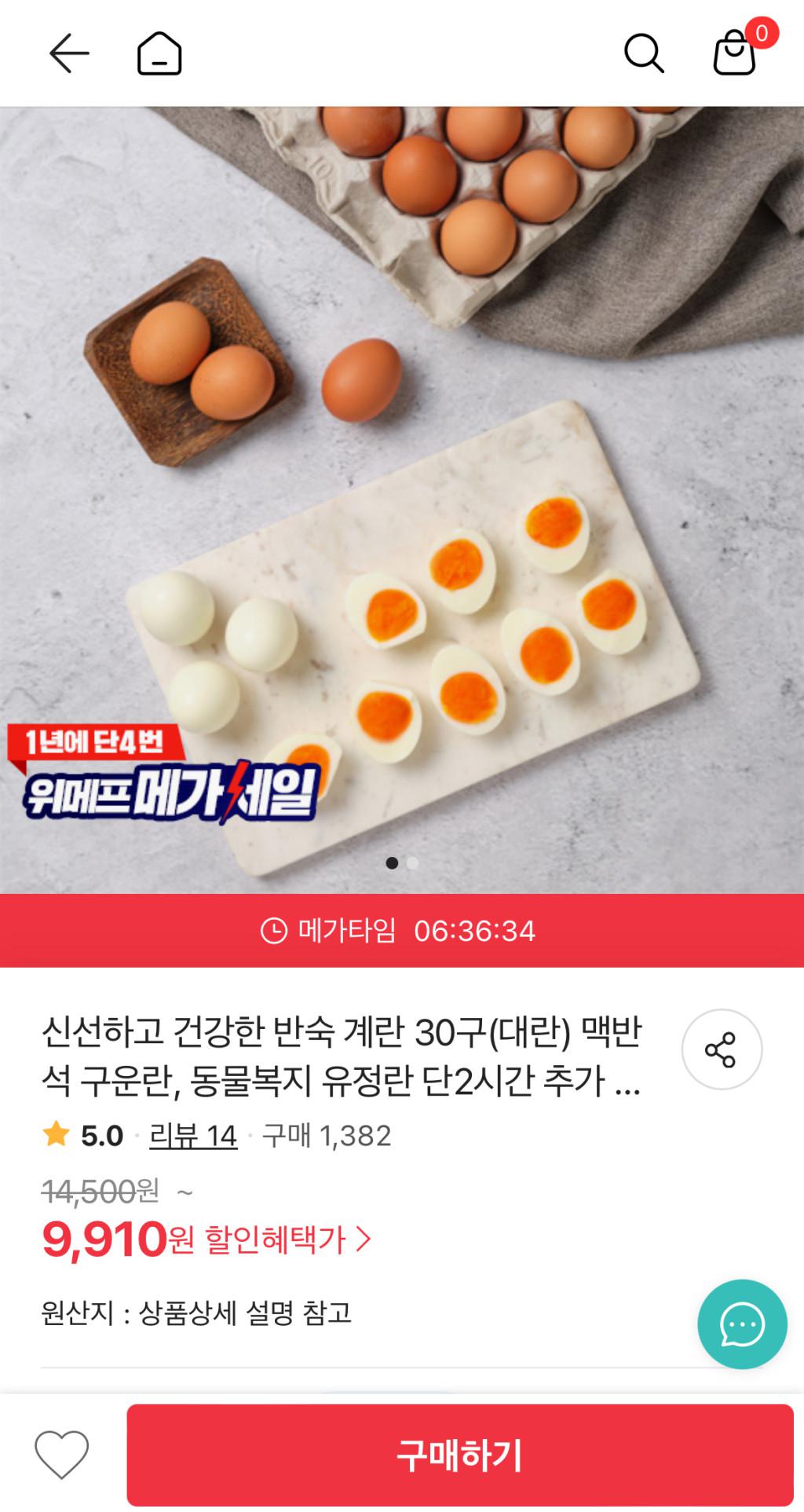Share this egg product

pos(721,1049)
